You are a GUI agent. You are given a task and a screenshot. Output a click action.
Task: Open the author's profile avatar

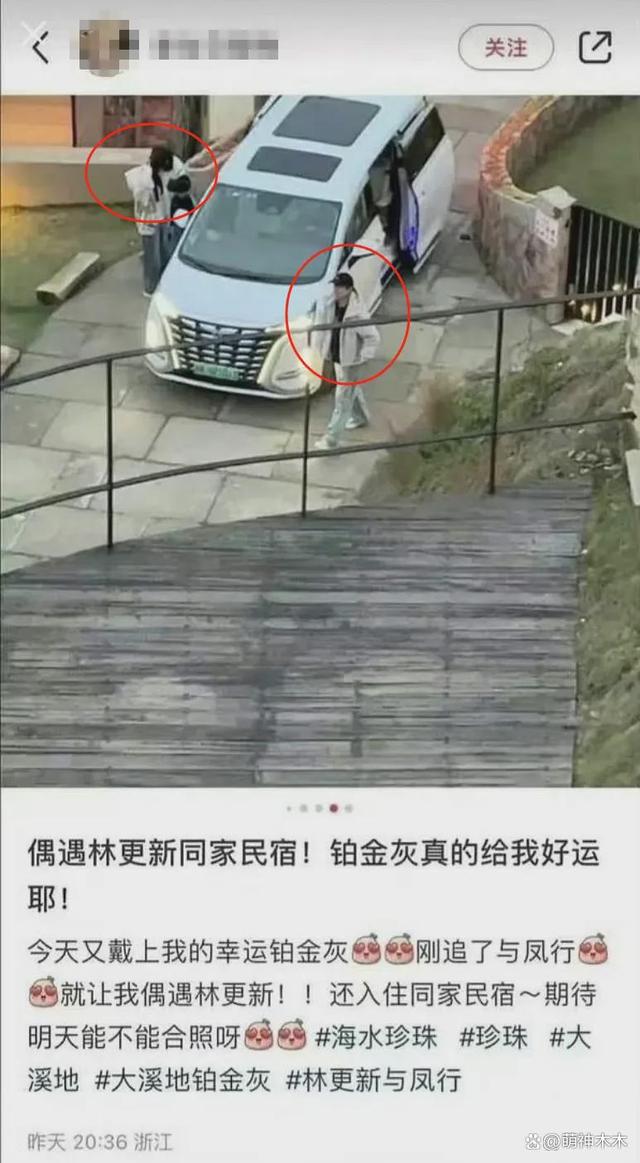point(106,46)
